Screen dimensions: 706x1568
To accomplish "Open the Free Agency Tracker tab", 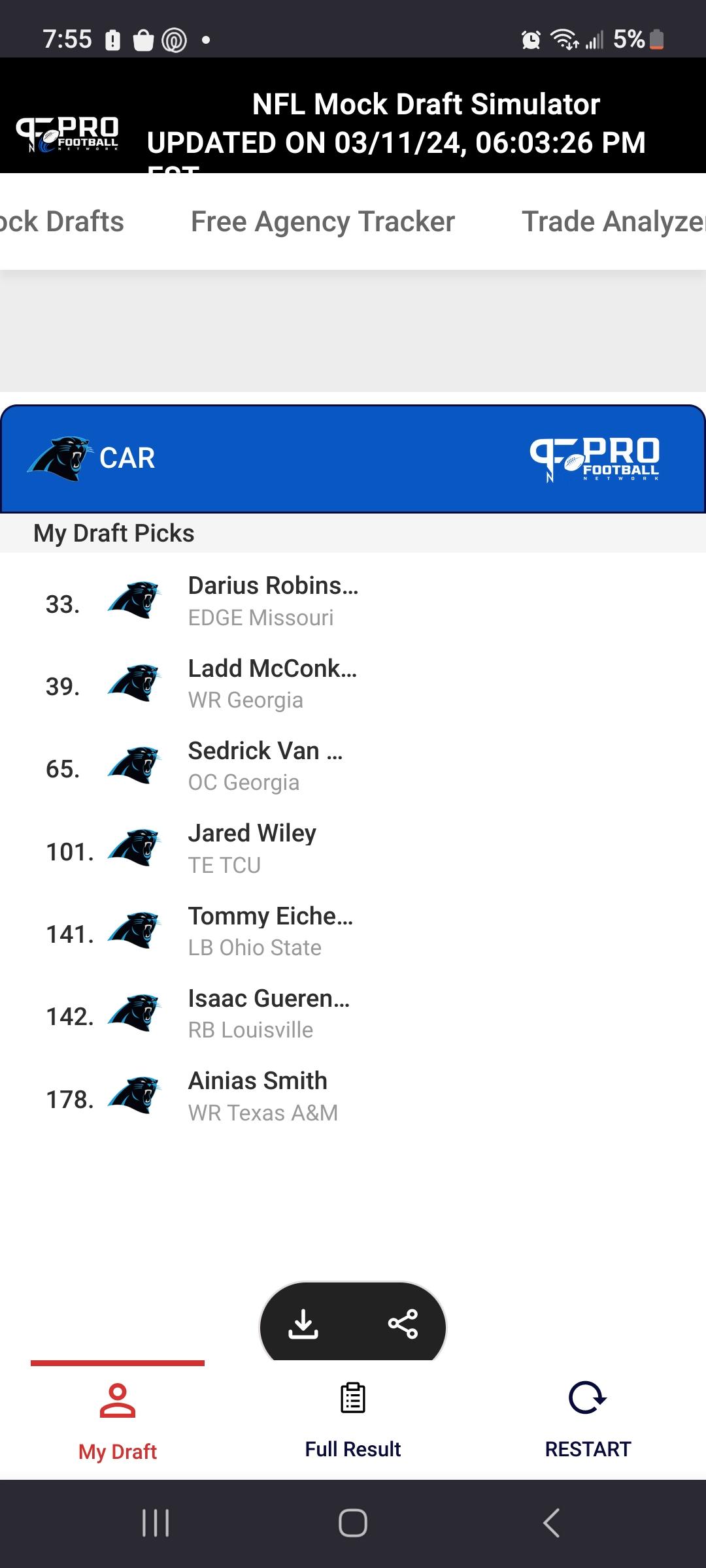I will click(323, 221).
